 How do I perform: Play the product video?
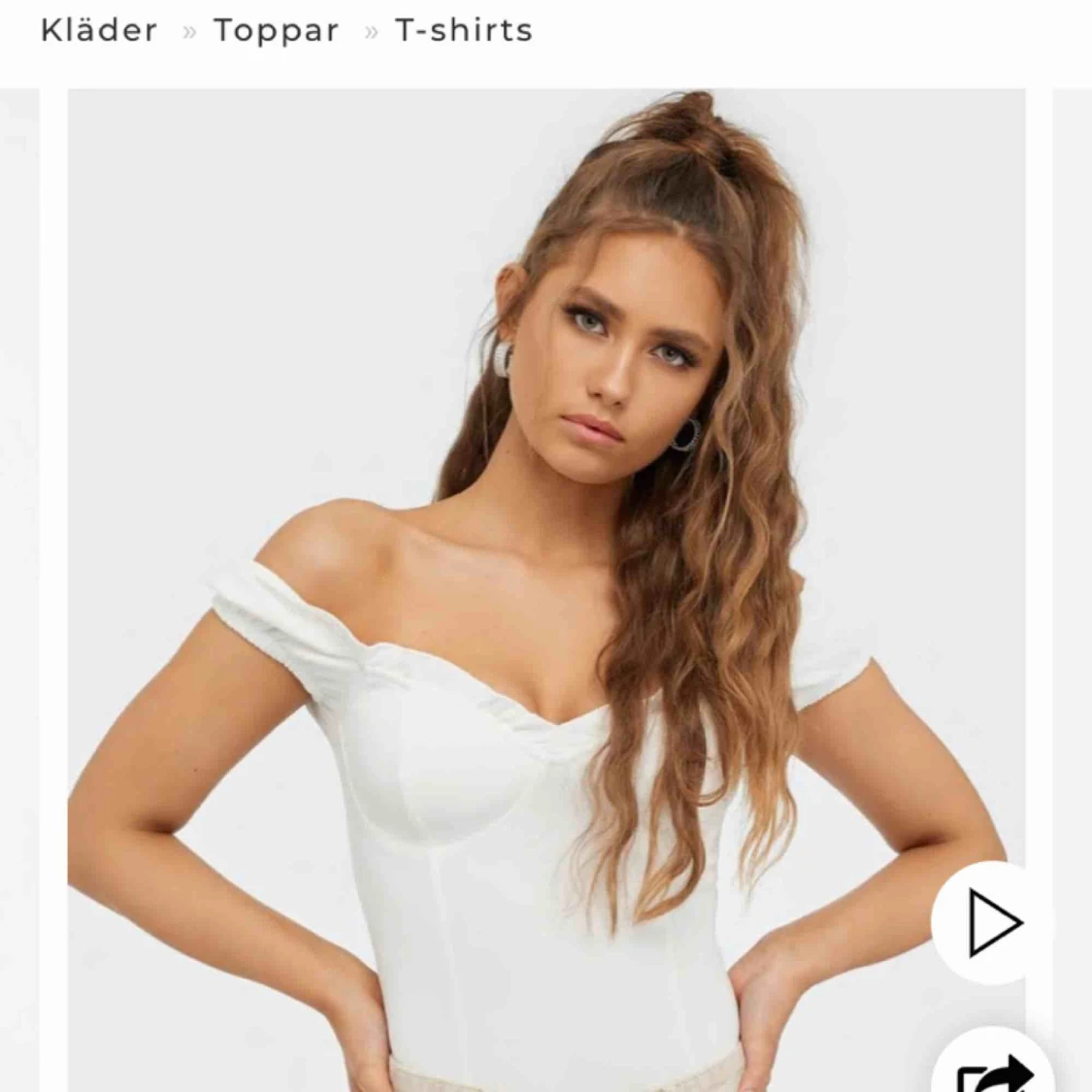(x=992, y=922)
